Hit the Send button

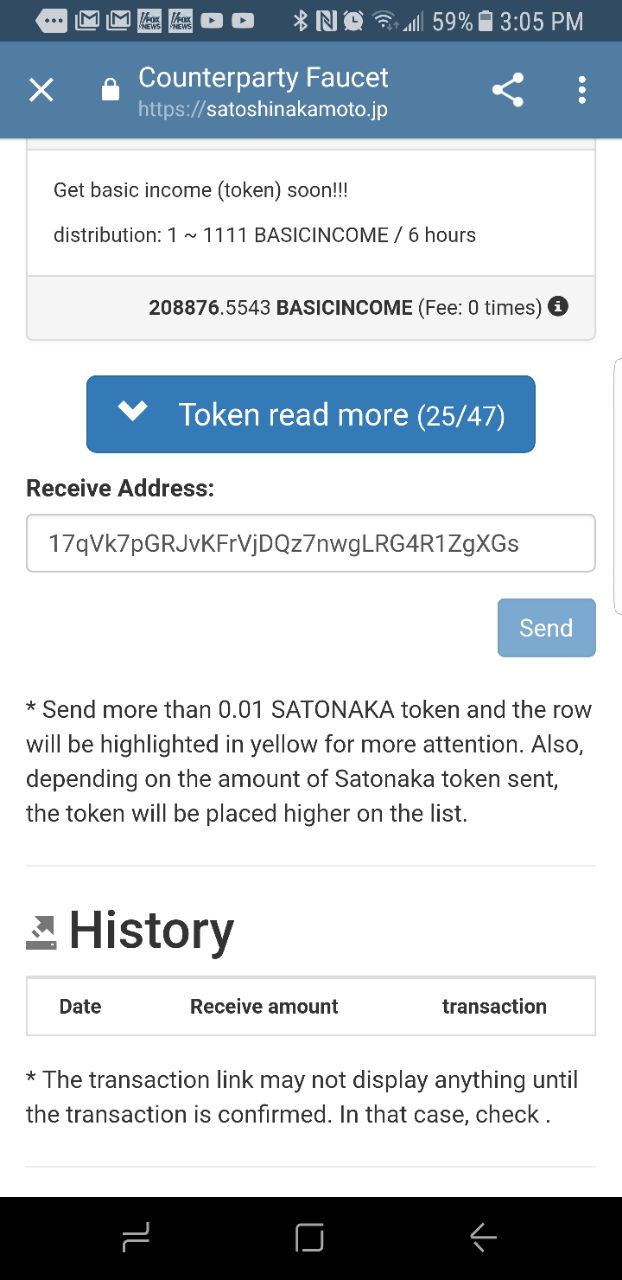click(x=546, y=628)
